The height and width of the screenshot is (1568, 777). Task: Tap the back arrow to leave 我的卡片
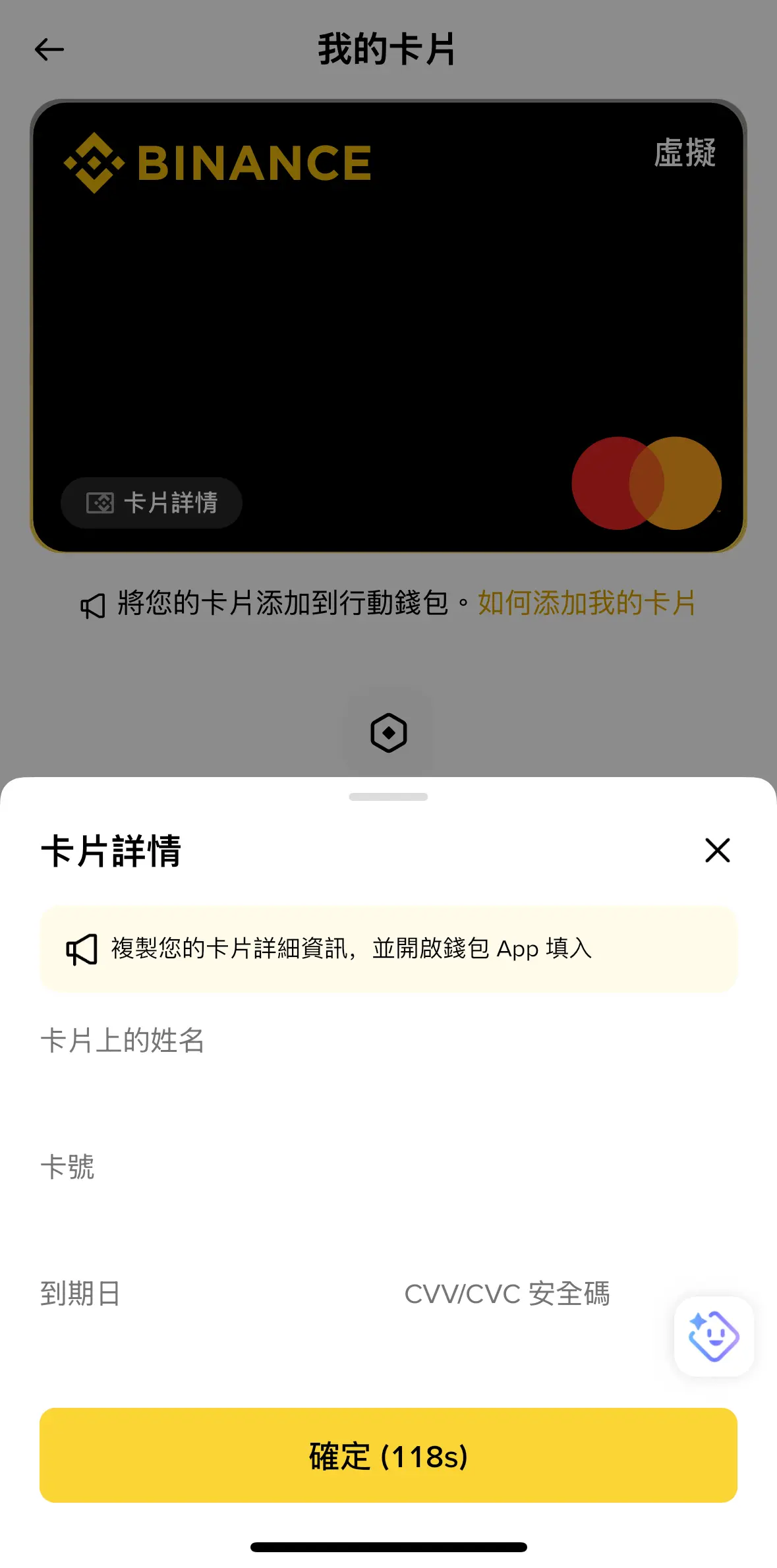(x=49, y=49)
